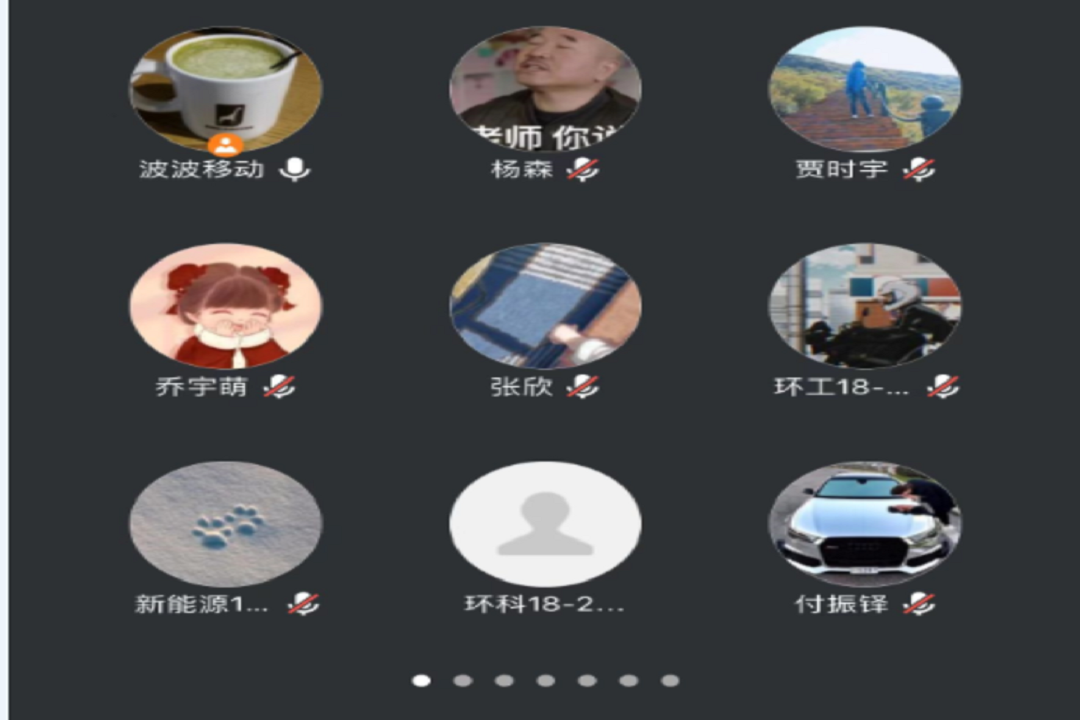Select the 环工18- participant avatar
This screenshot has width=1080, height=720.
pyautogui.click(x=864, y=306)
